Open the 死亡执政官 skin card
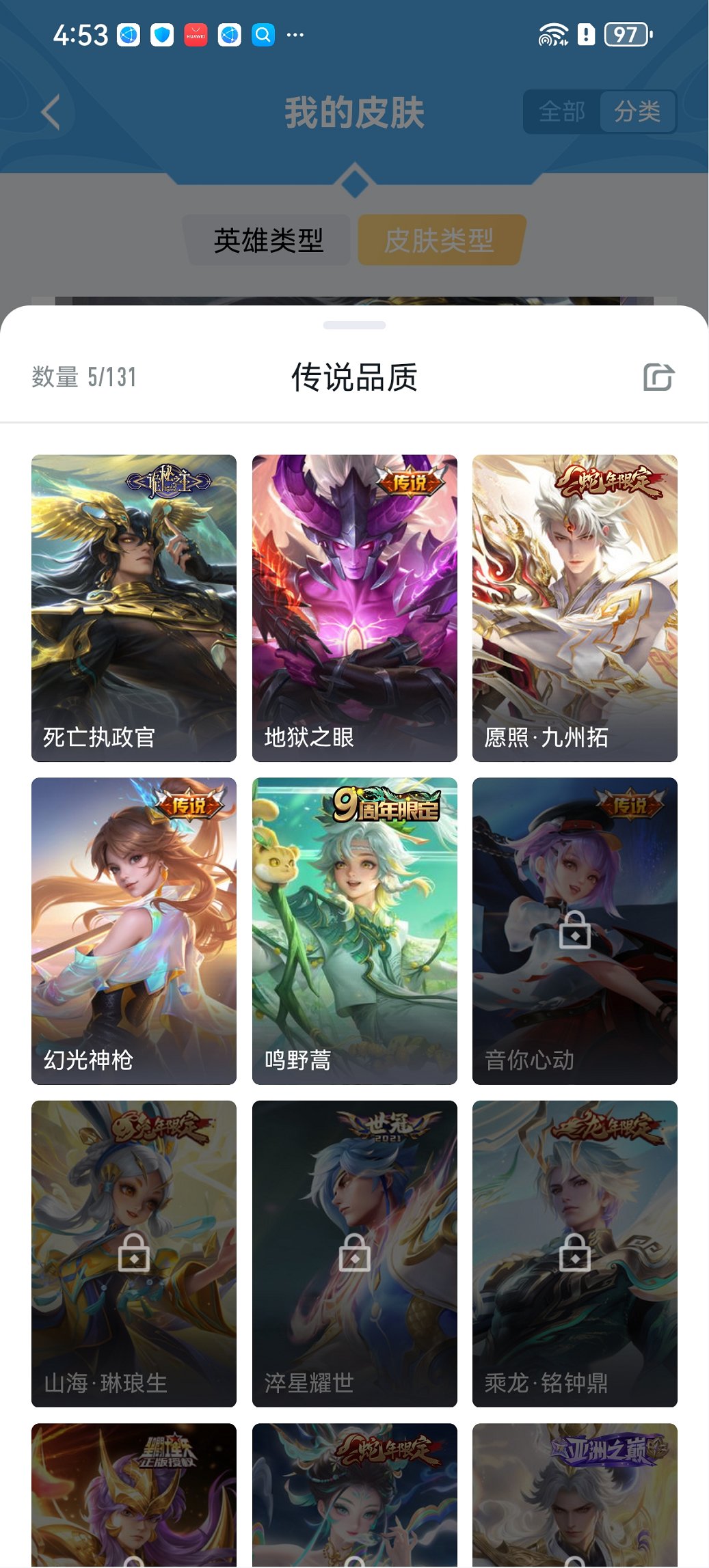Image resolution: width=709 pixels, height=1568 pixels. (134, 607)
